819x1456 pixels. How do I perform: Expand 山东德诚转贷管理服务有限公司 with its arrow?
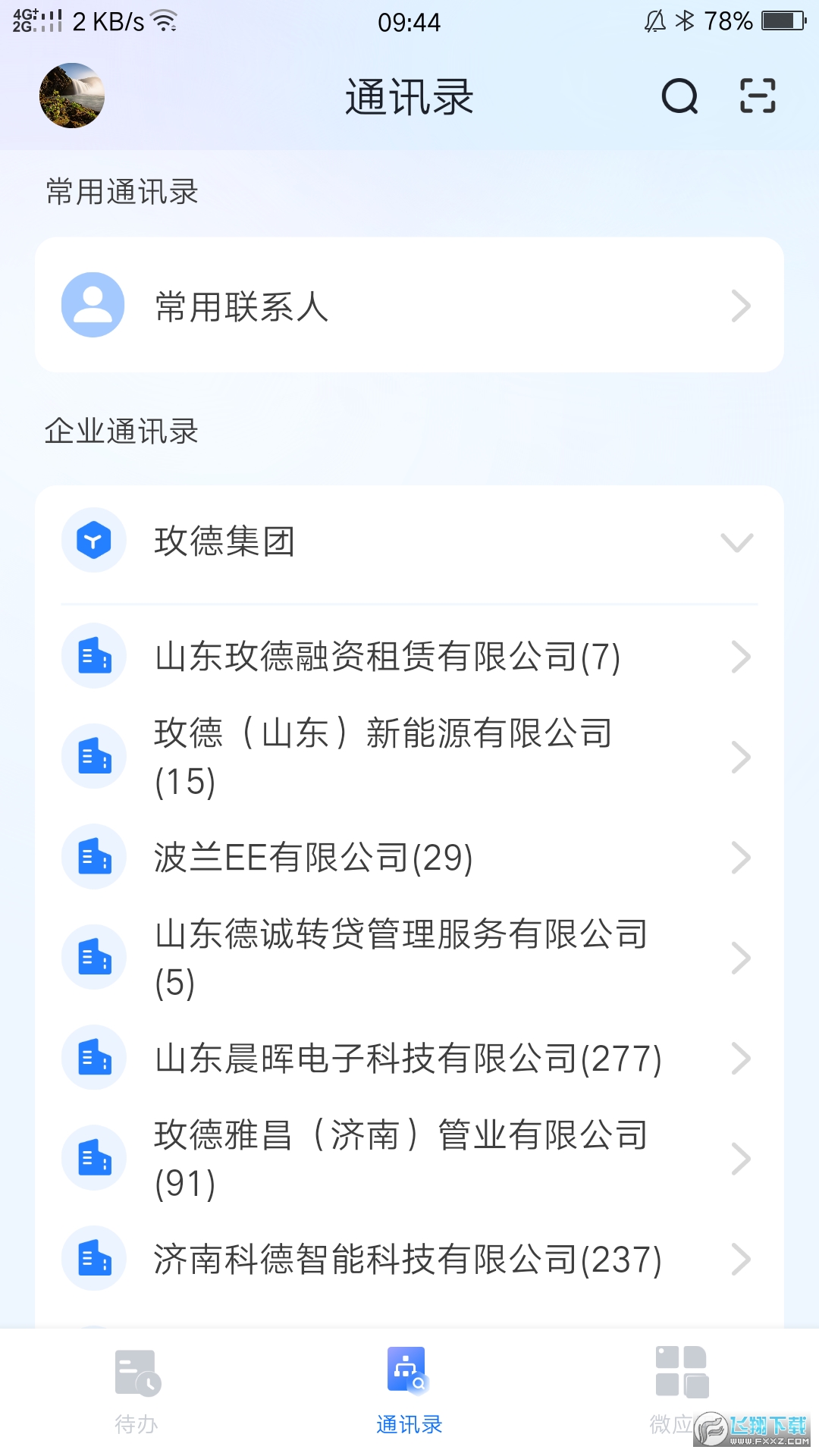tap(742, 957)
